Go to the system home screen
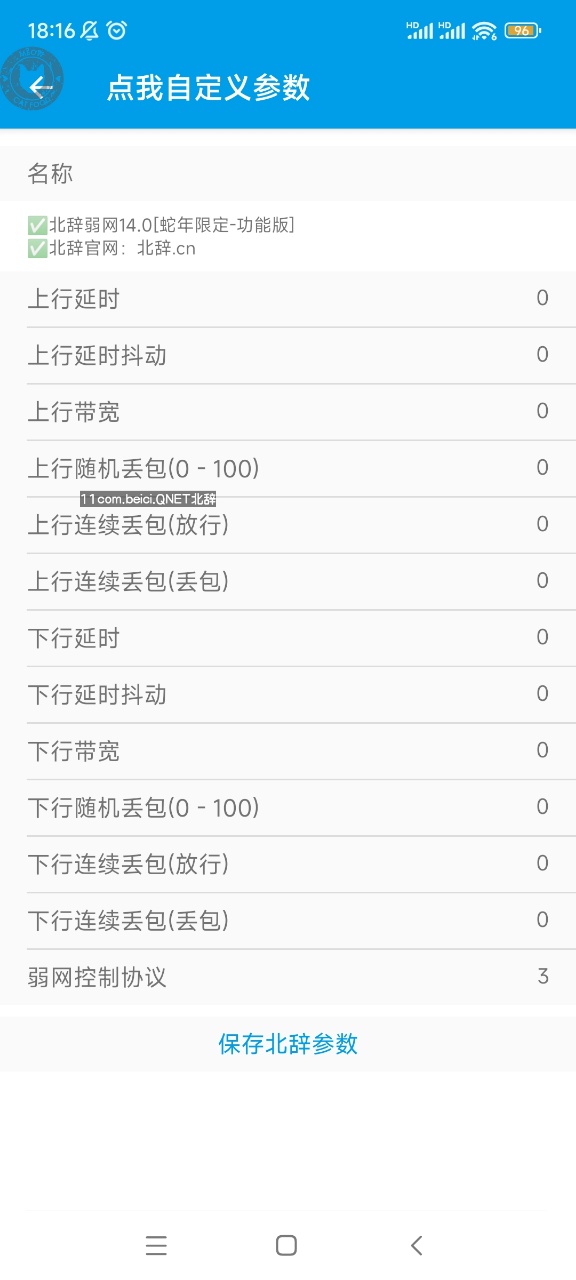 pos(286,1245)
